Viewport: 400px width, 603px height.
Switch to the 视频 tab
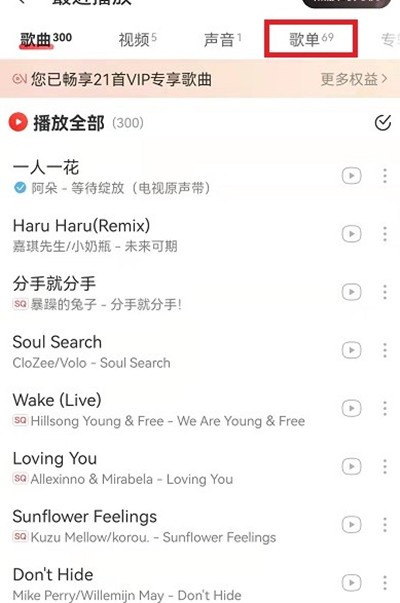[x=137, y=39]
